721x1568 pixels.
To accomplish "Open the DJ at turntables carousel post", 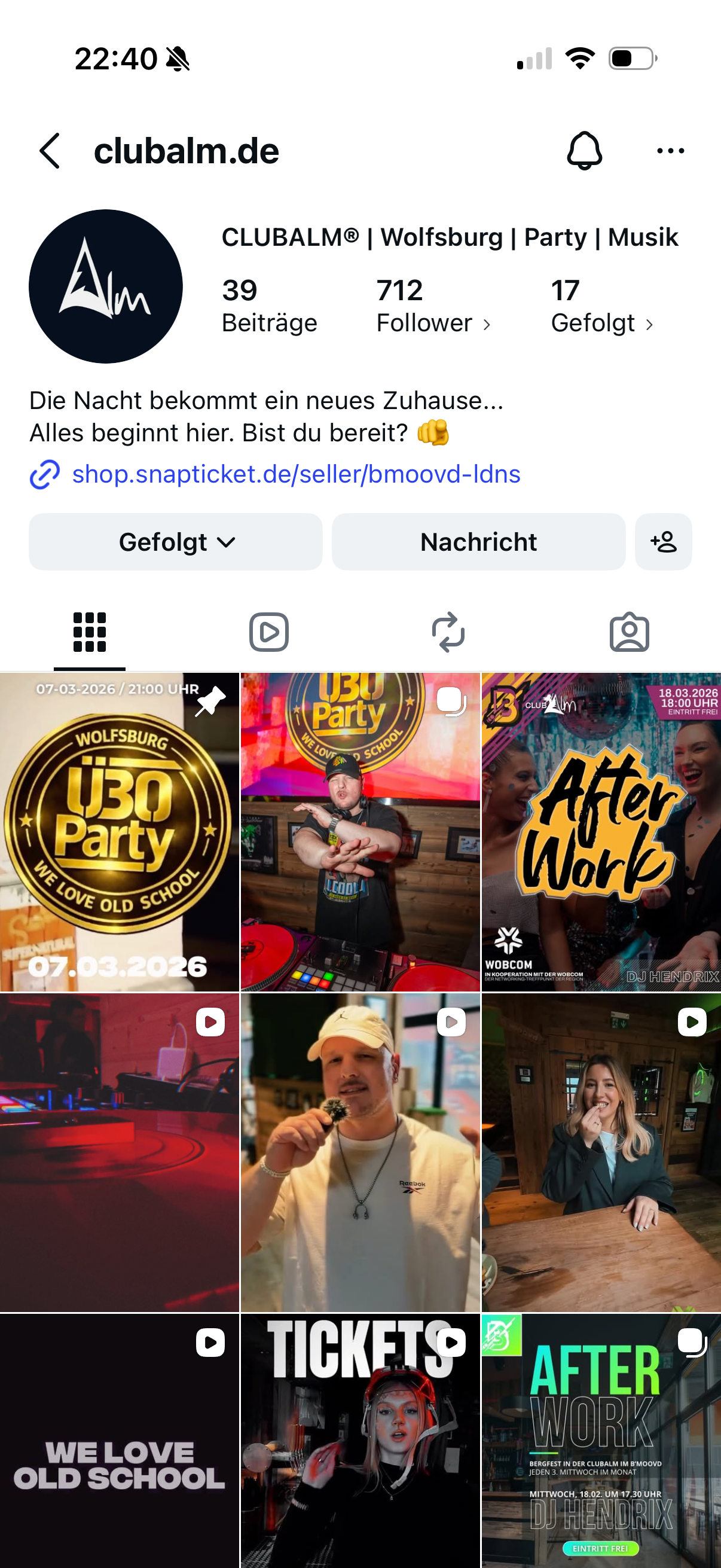I will [360, 831].
